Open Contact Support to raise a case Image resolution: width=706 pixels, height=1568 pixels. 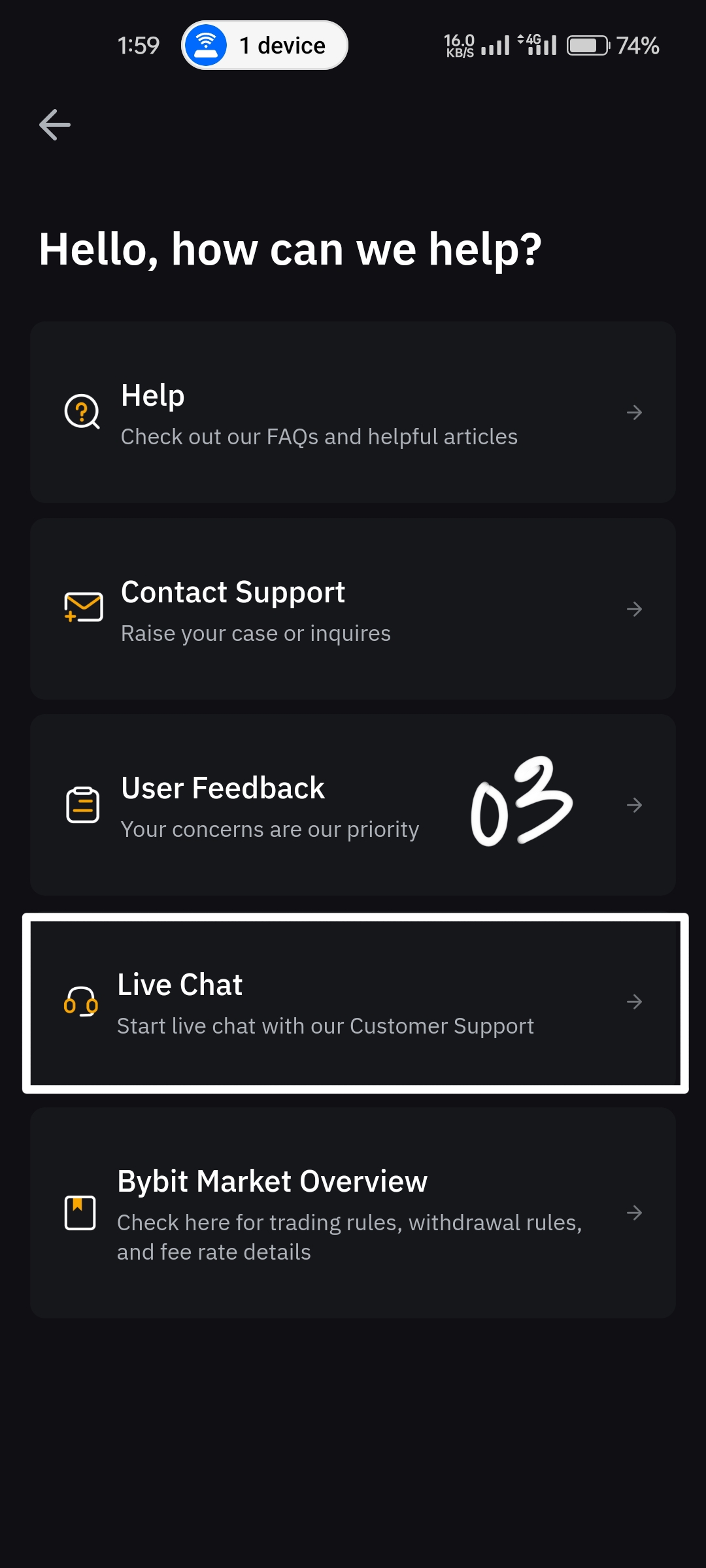coord(353,609)
